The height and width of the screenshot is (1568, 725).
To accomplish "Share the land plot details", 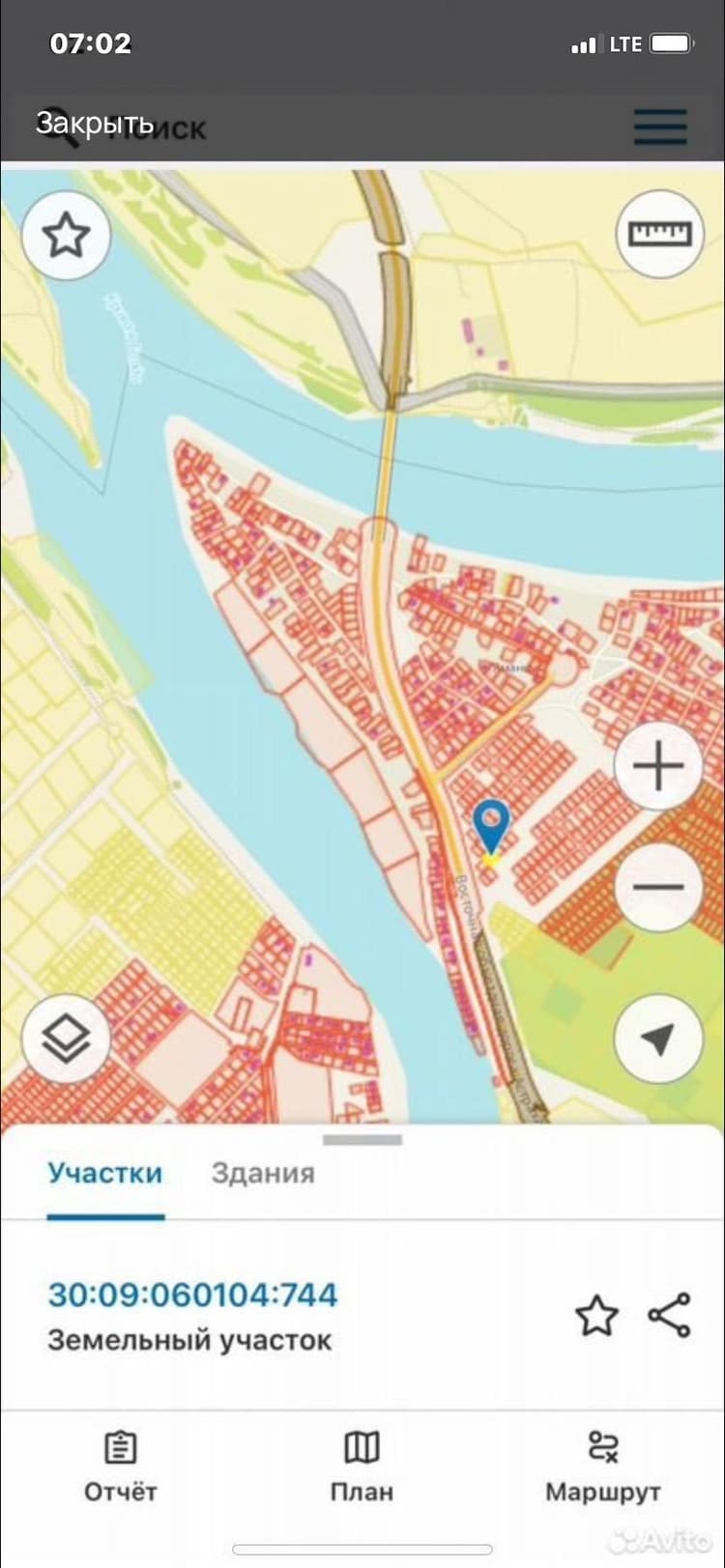I will tap(669, 1315).
